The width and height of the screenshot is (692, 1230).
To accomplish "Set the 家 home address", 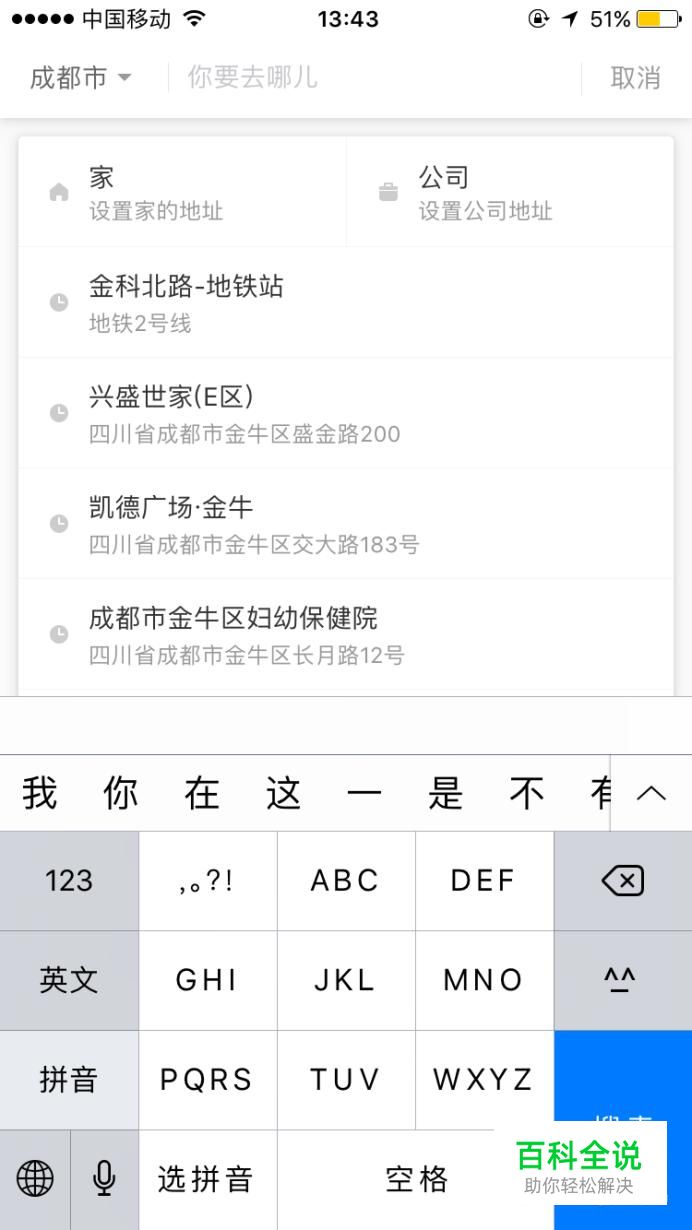I will pos(182,193).
